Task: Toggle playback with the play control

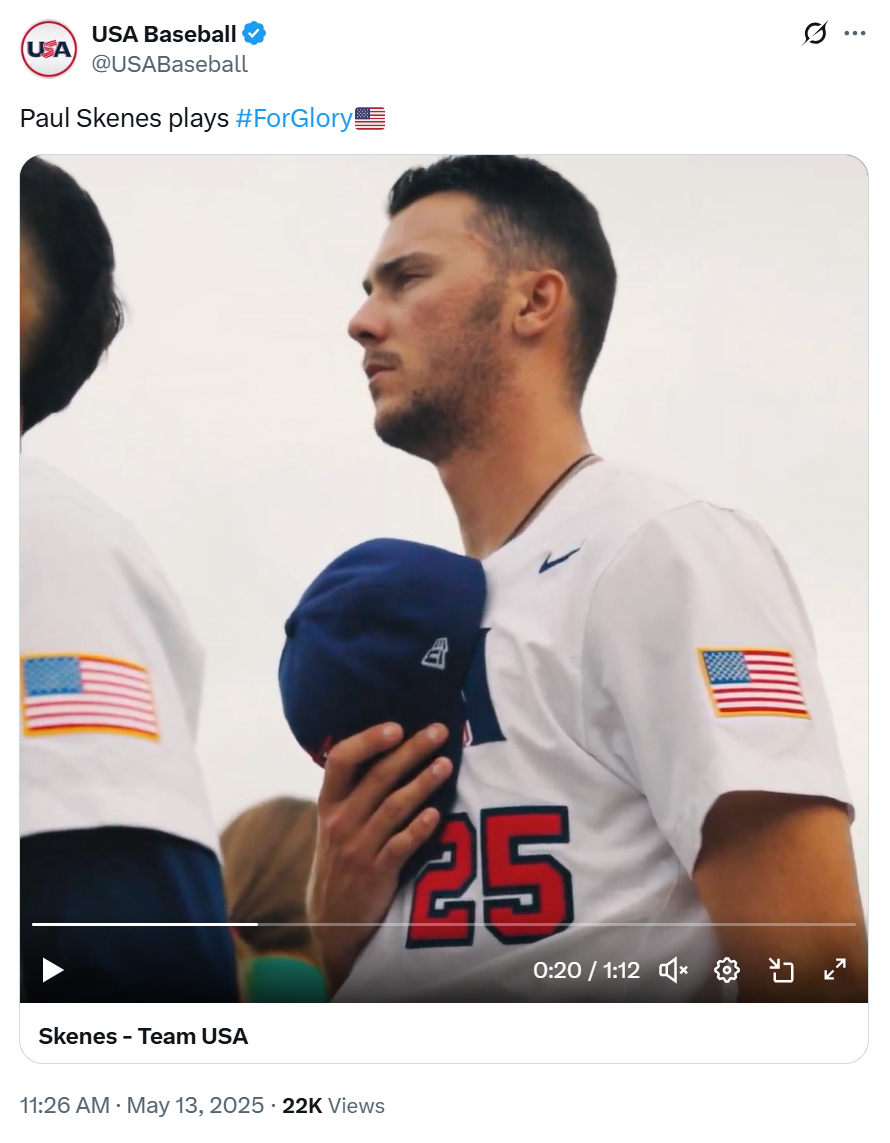Action: [52, 969]
